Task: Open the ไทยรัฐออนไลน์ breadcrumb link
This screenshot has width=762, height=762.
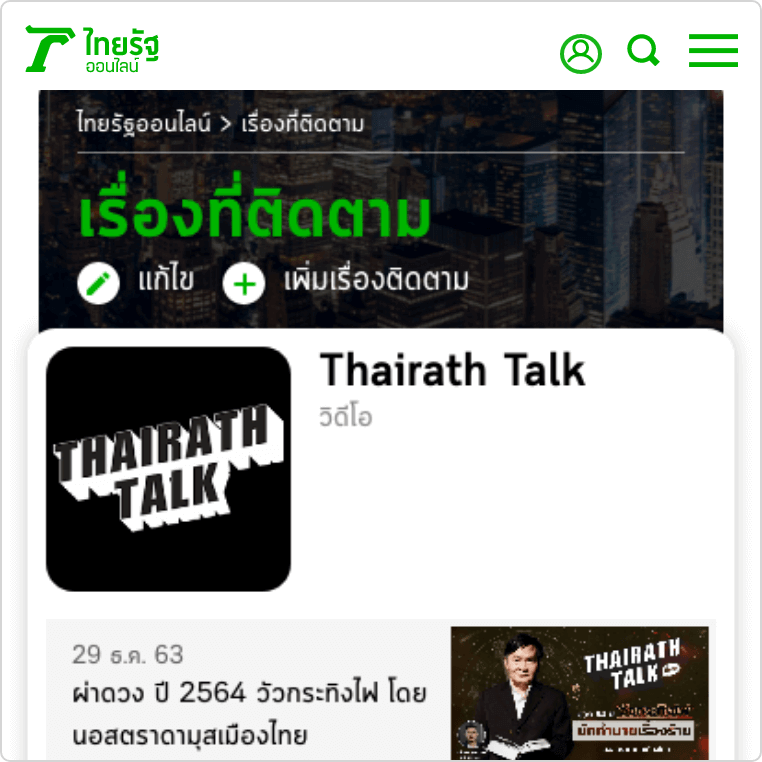Action: [x=144, y=124]
